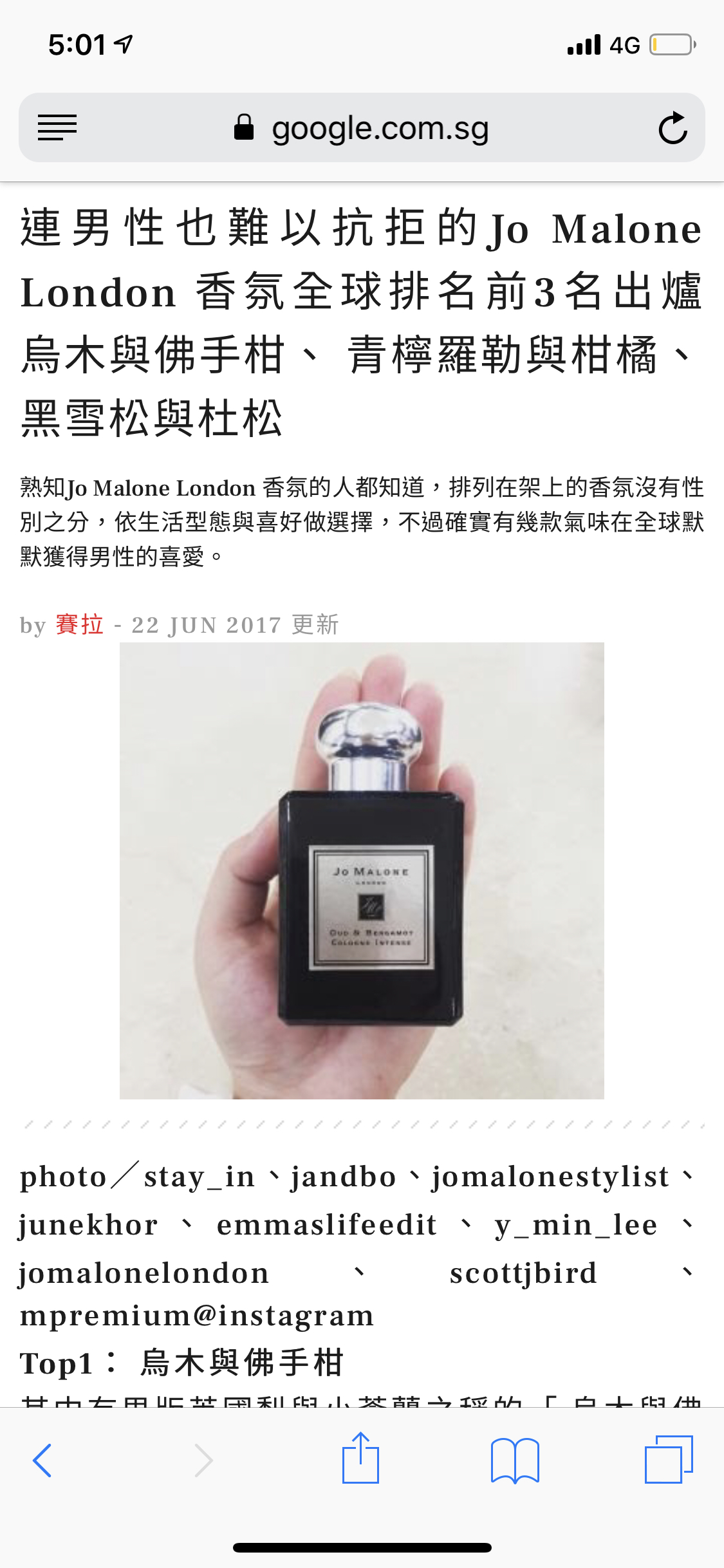
Task: Go back to the previous page
Action: [x=42, y=1460]
